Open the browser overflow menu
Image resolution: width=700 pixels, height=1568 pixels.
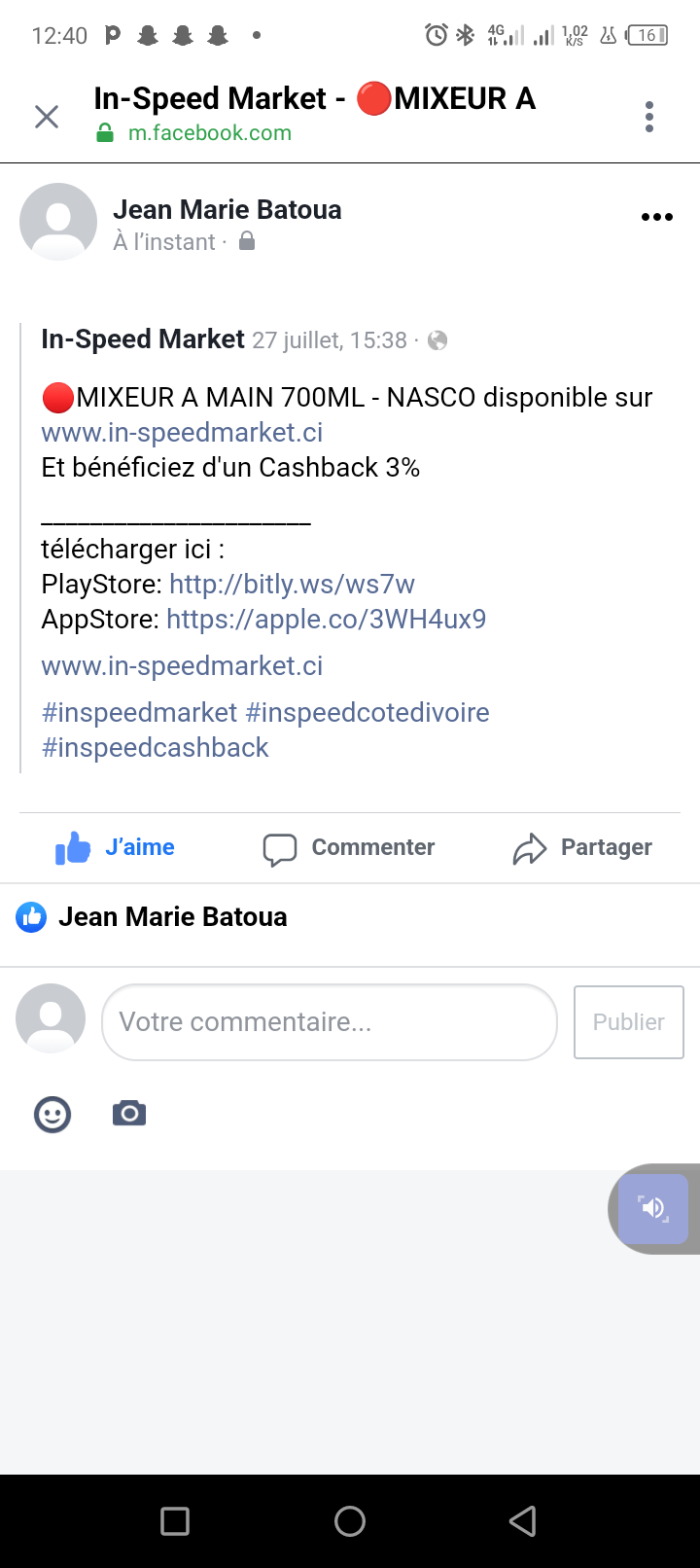click(x=649, y=117)
